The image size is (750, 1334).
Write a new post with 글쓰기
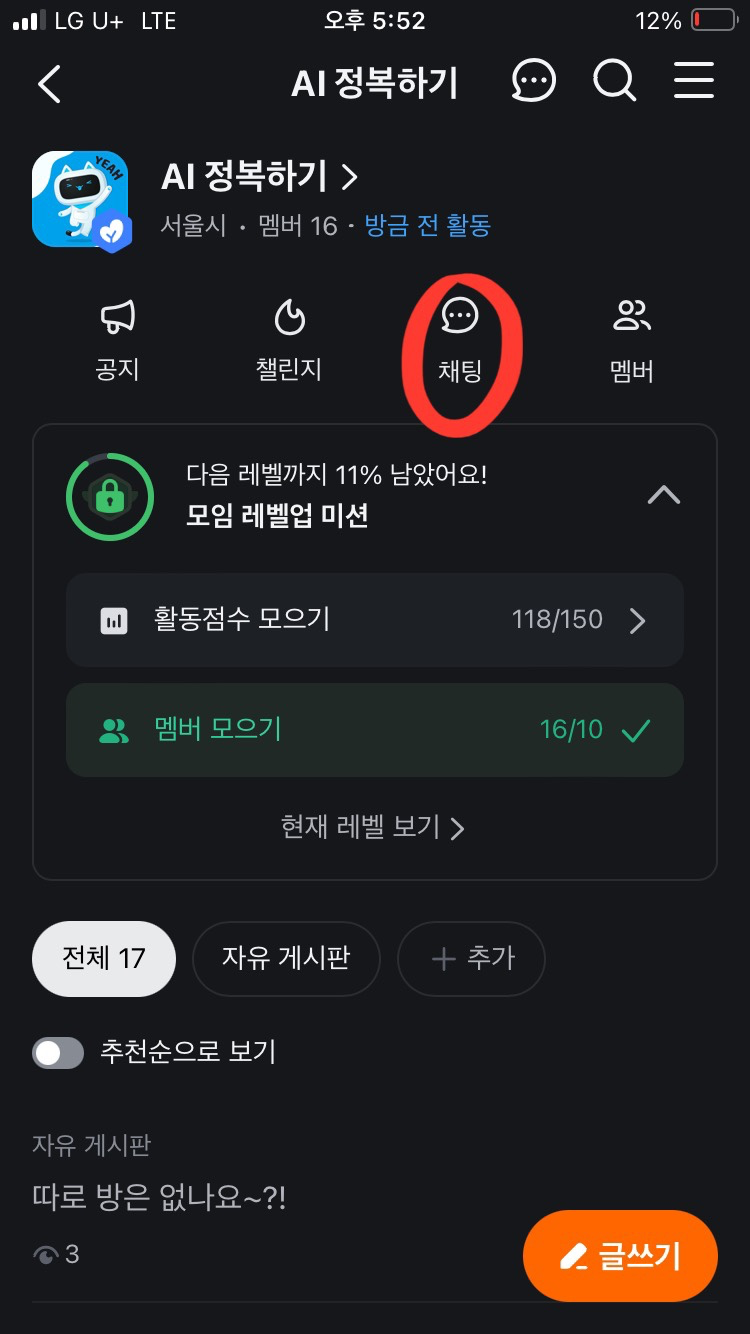pyautogui.click(x=620, y=1257)
